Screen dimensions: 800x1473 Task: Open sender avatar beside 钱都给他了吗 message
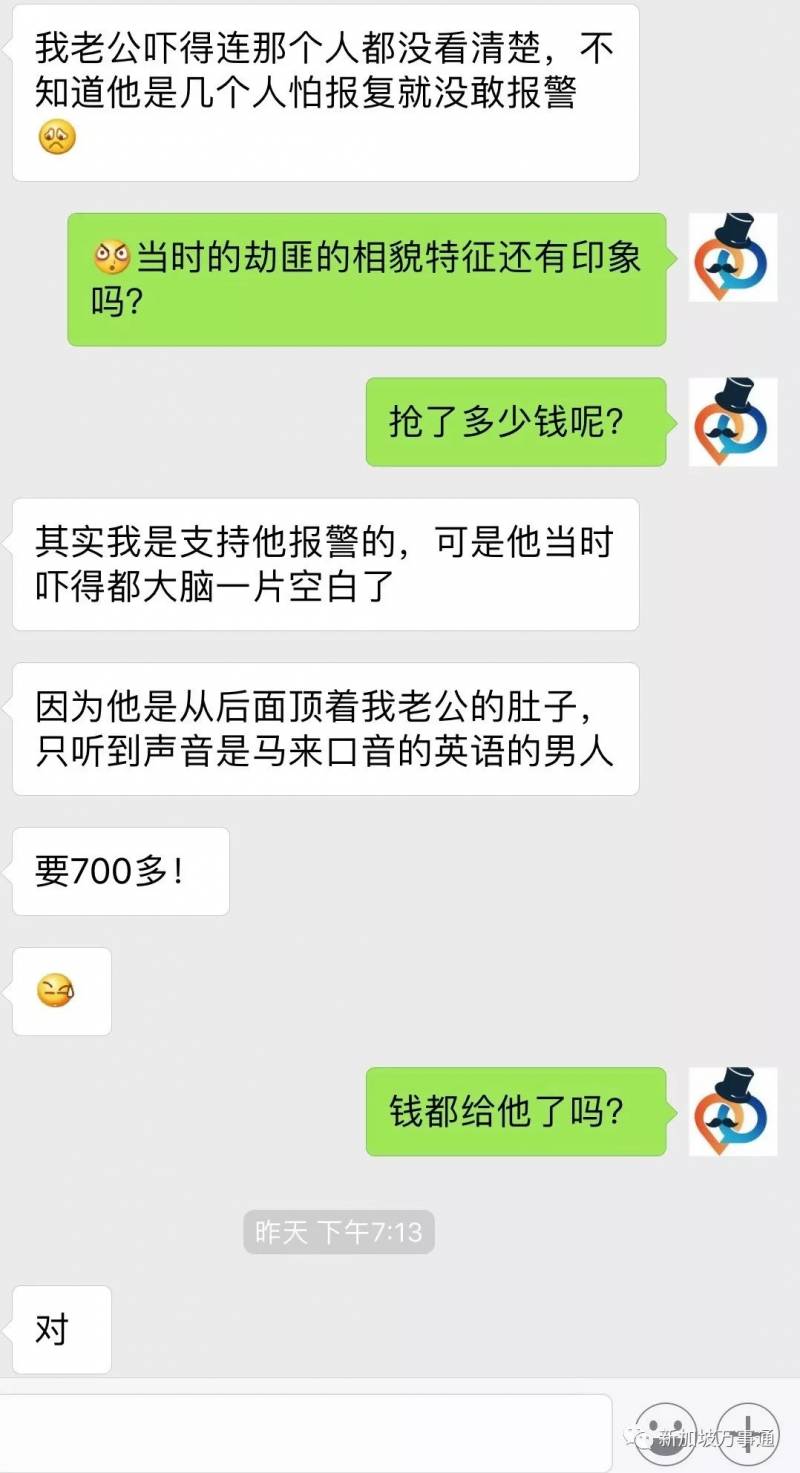(x=733, y=1111)
